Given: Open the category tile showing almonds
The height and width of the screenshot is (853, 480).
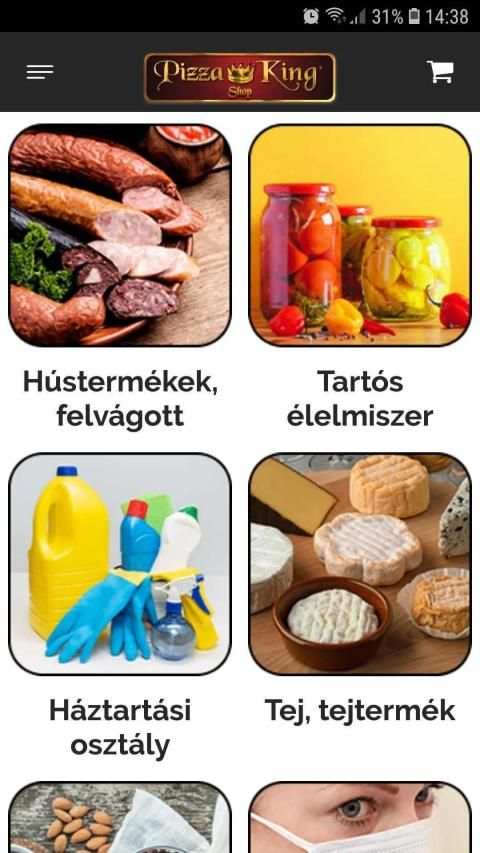Looking at the screenshot, I should click(x=120, y=817).
